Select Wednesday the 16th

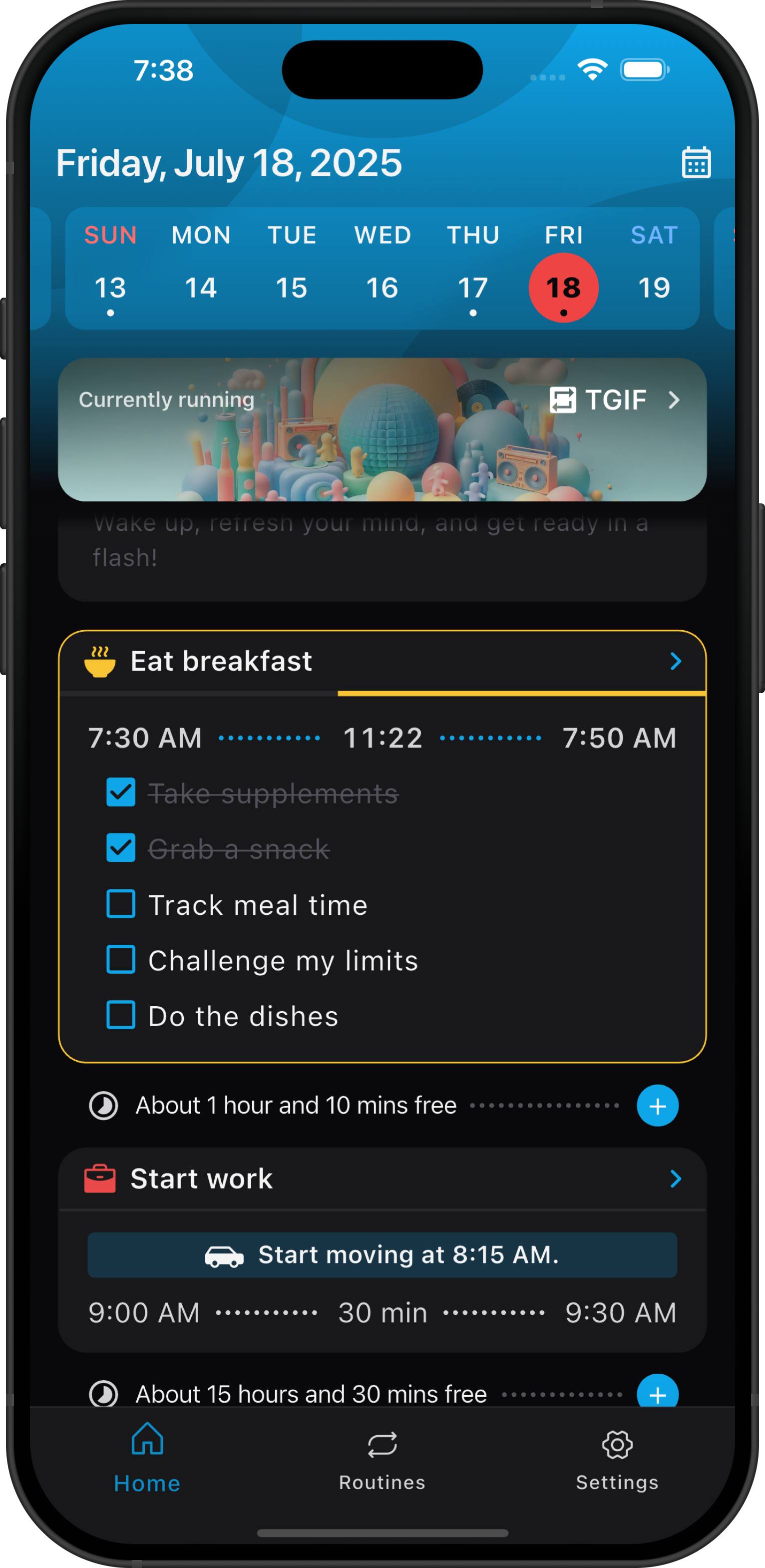click(382, 287)
